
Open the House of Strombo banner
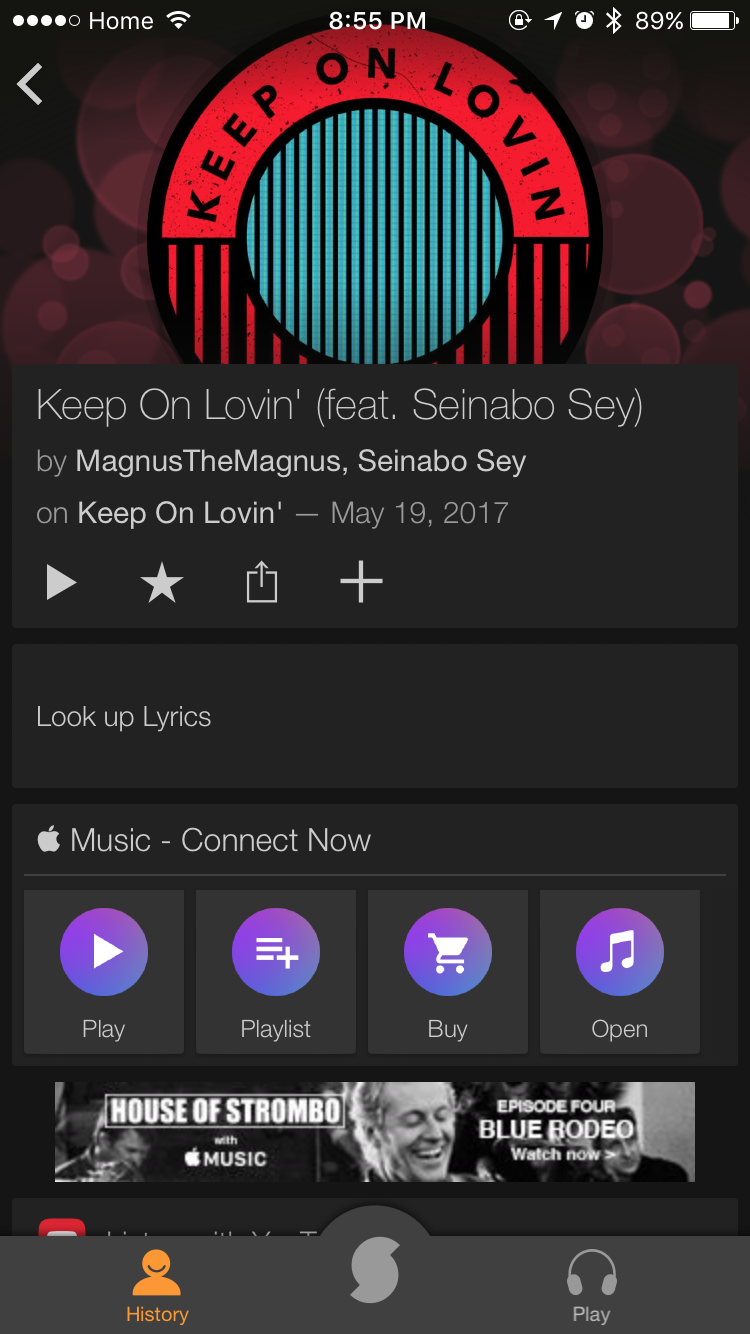tap(375, 1132)
